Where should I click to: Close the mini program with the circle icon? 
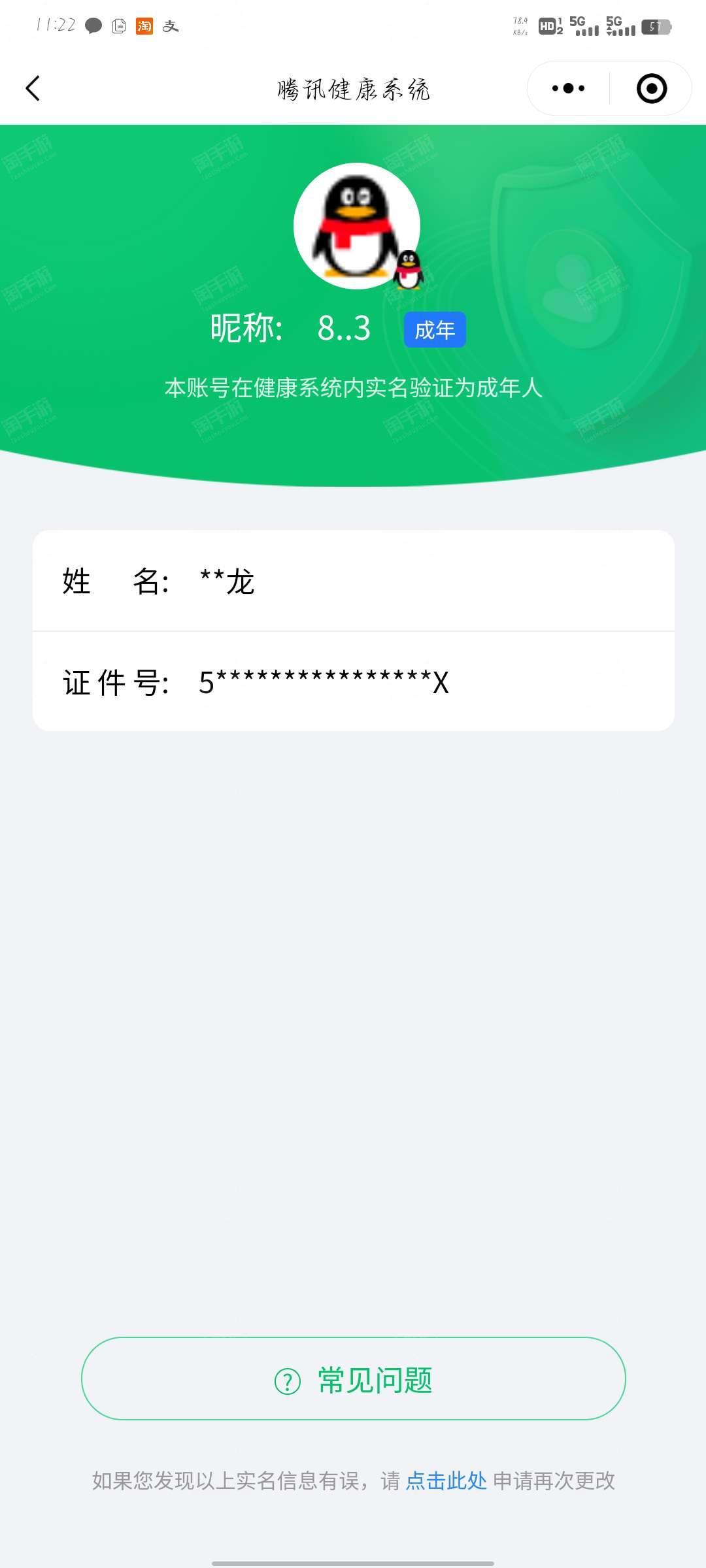pos(652,88)
